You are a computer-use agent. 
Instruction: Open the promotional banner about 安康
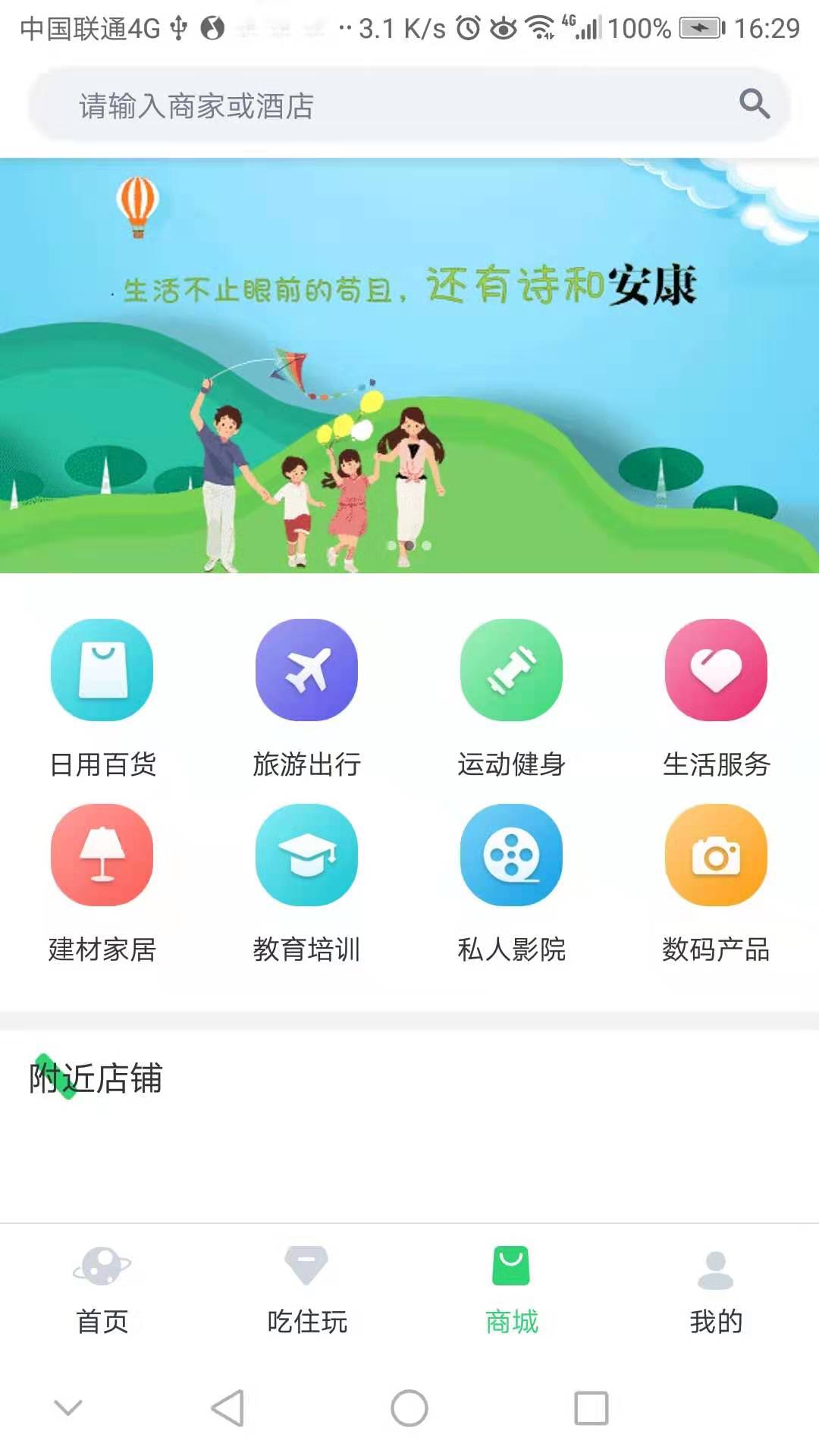(x=409, y=366)
